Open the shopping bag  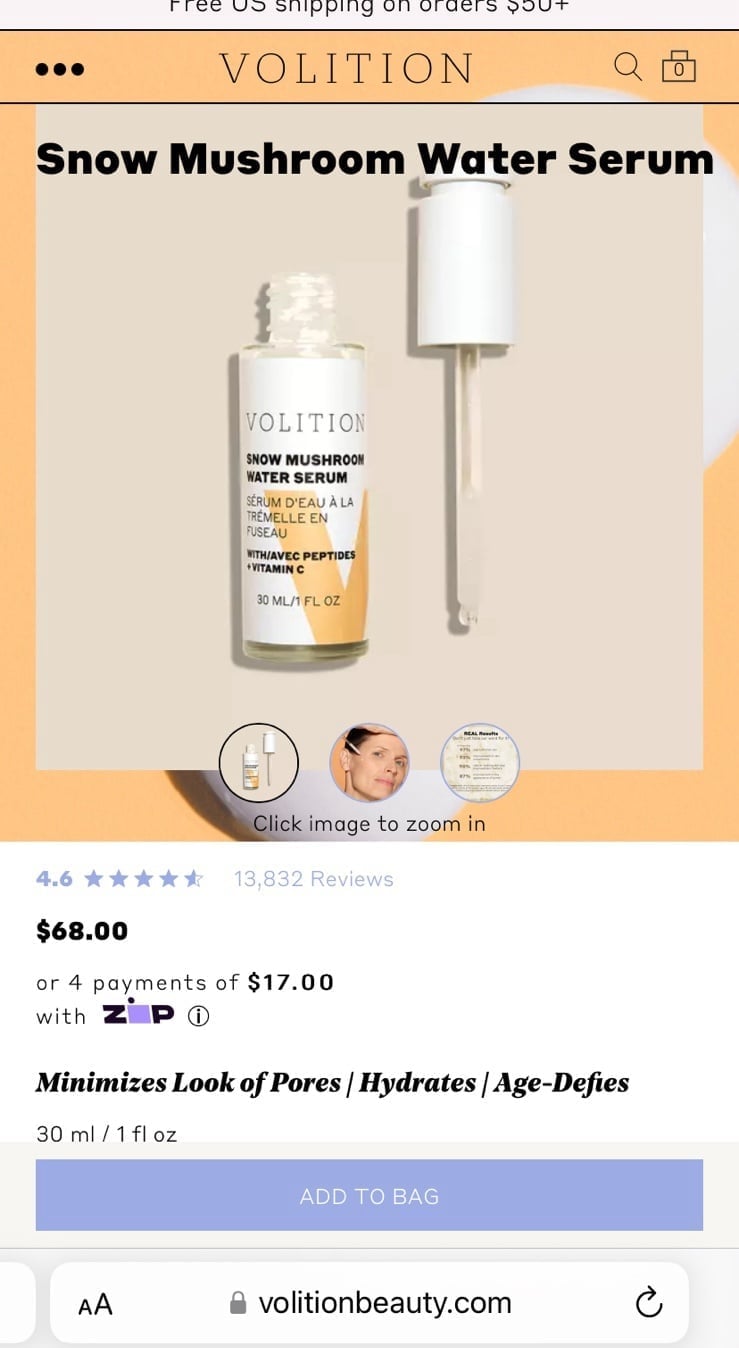tap(679, 66)
